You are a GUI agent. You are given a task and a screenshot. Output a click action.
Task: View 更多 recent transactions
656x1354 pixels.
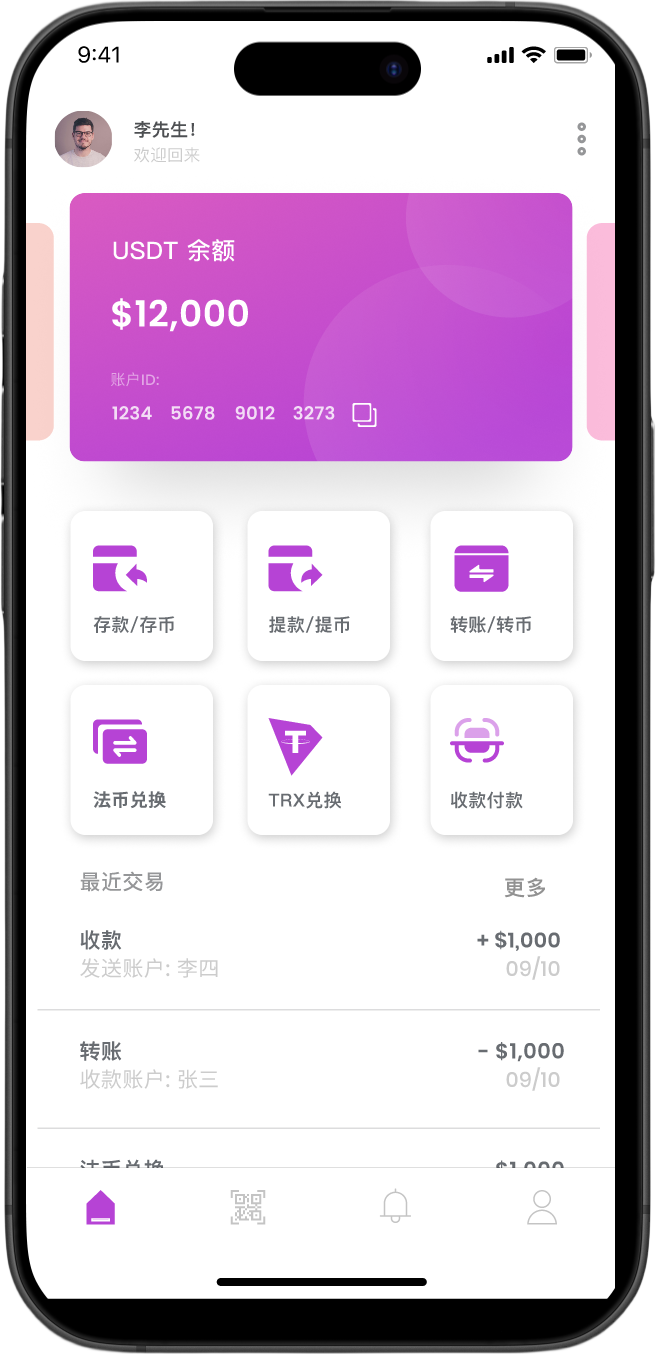[525, 887]
